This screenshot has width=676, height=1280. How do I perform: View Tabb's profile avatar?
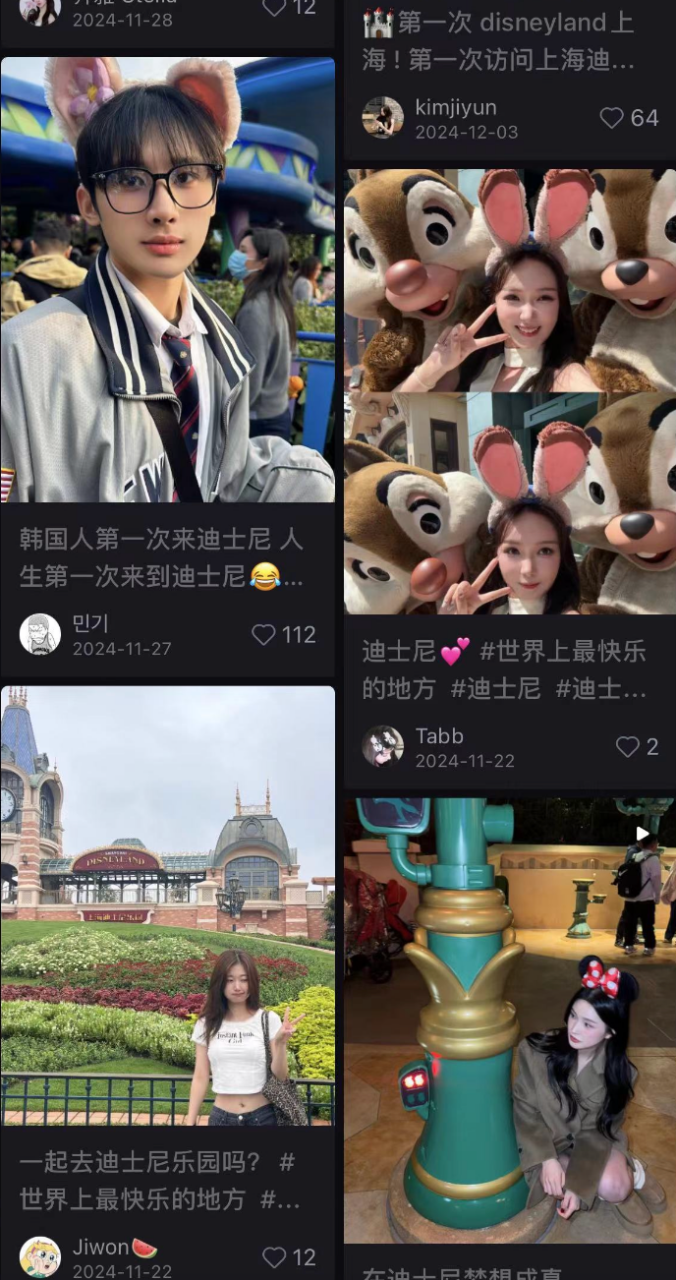pos(382,746)
